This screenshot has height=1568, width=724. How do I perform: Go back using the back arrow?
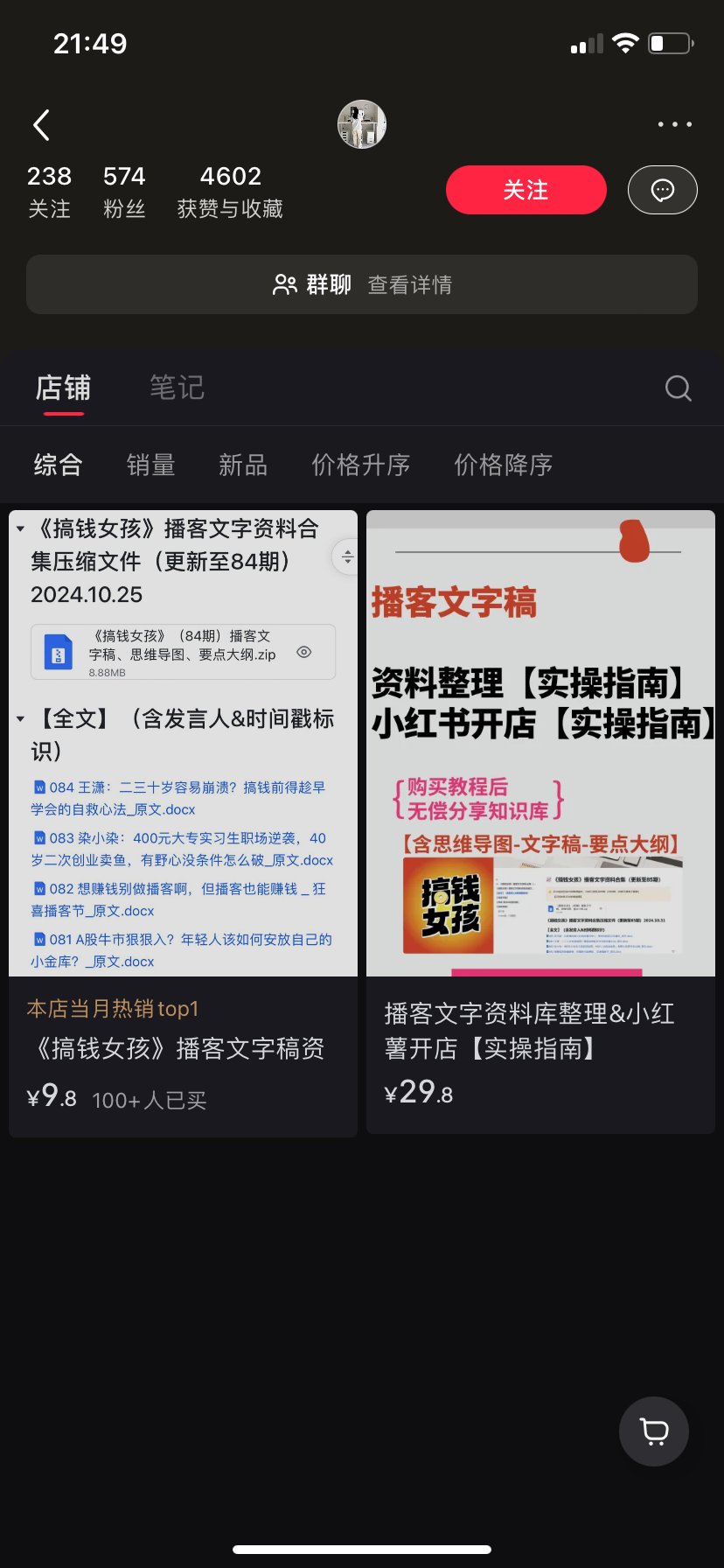coord(41,125)
